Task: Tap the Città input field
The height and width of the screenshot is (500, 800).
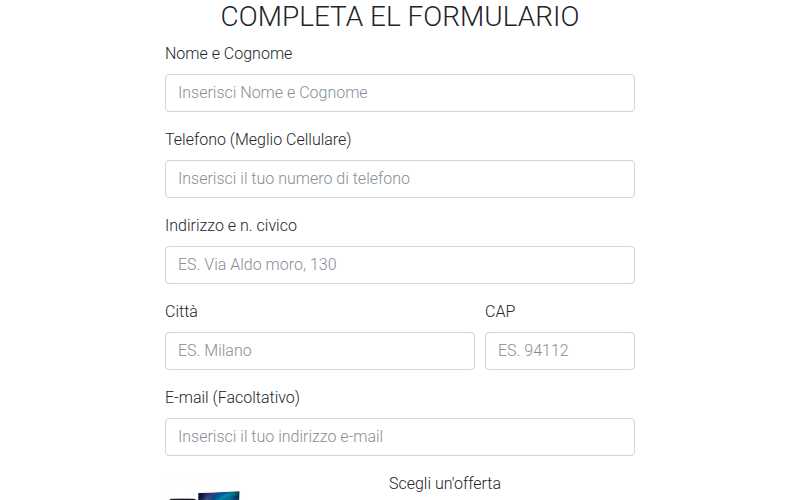Action: click(319, 351)
